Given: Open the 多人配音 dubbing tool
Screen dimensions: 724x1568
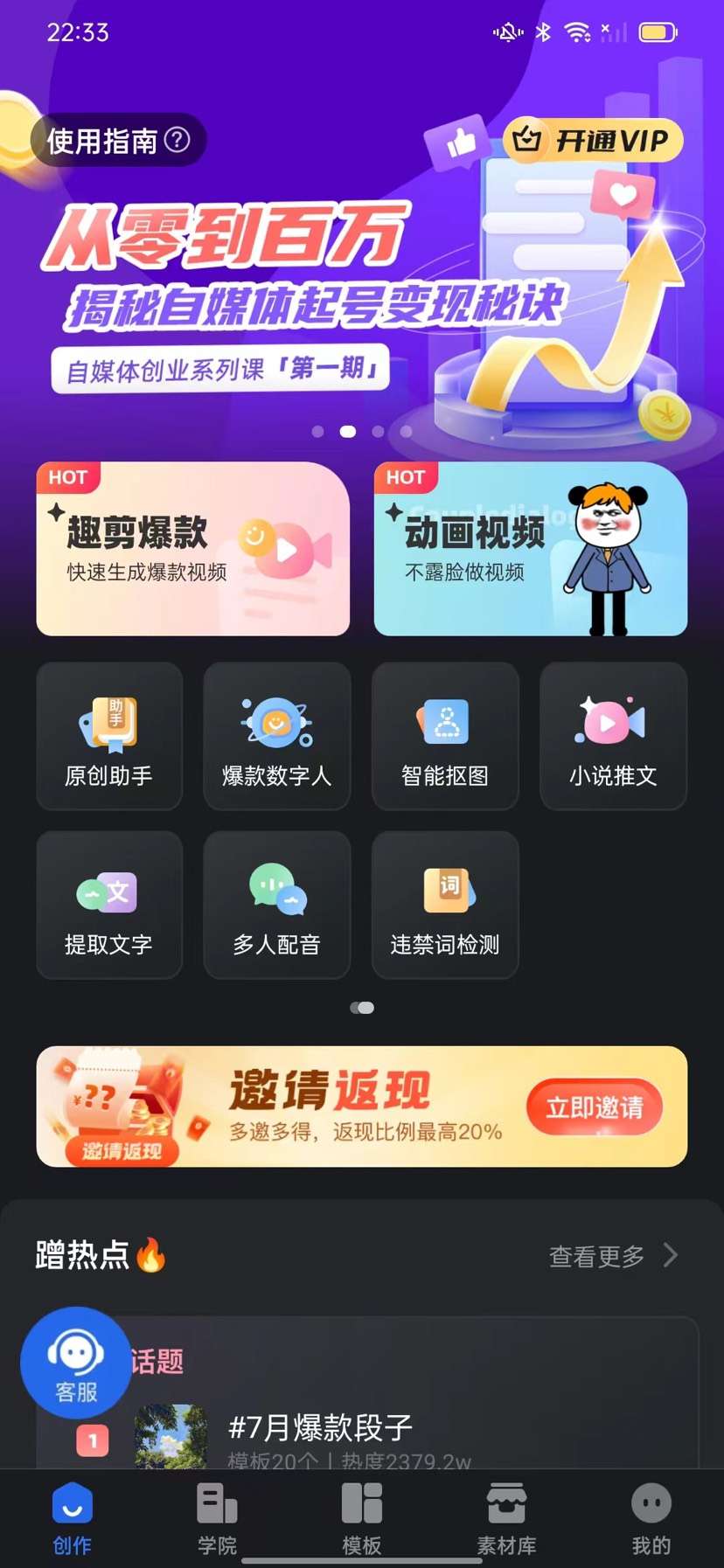Looking at the screenshot, I should point(276,905).
